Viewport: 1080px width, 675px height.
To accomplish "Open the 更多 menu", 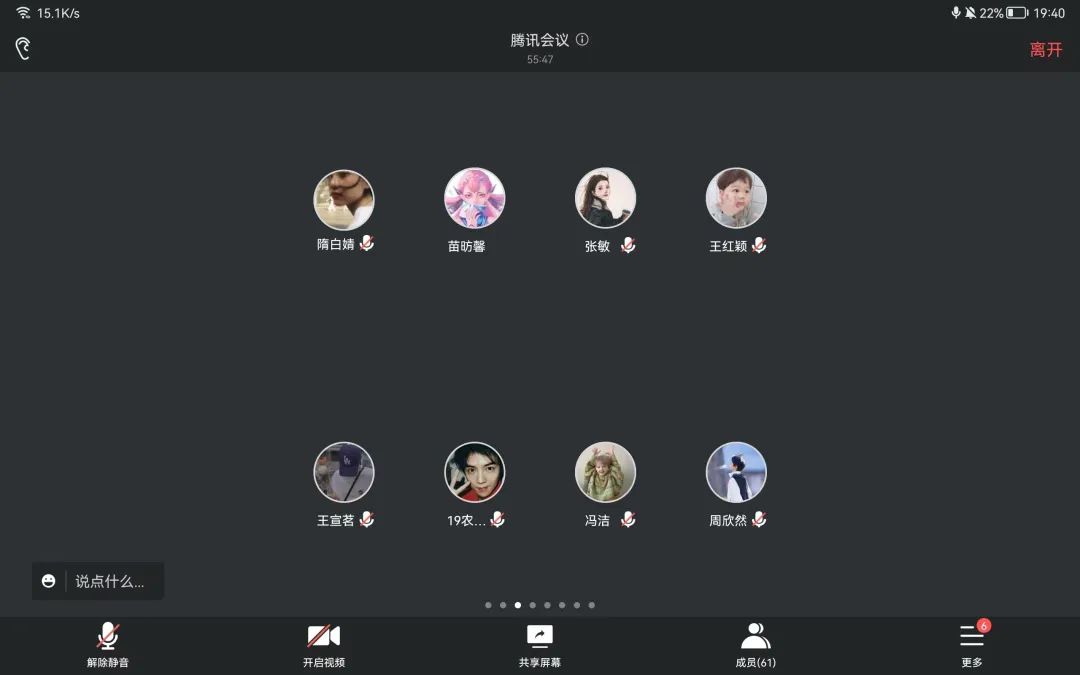I will point(971,645).
